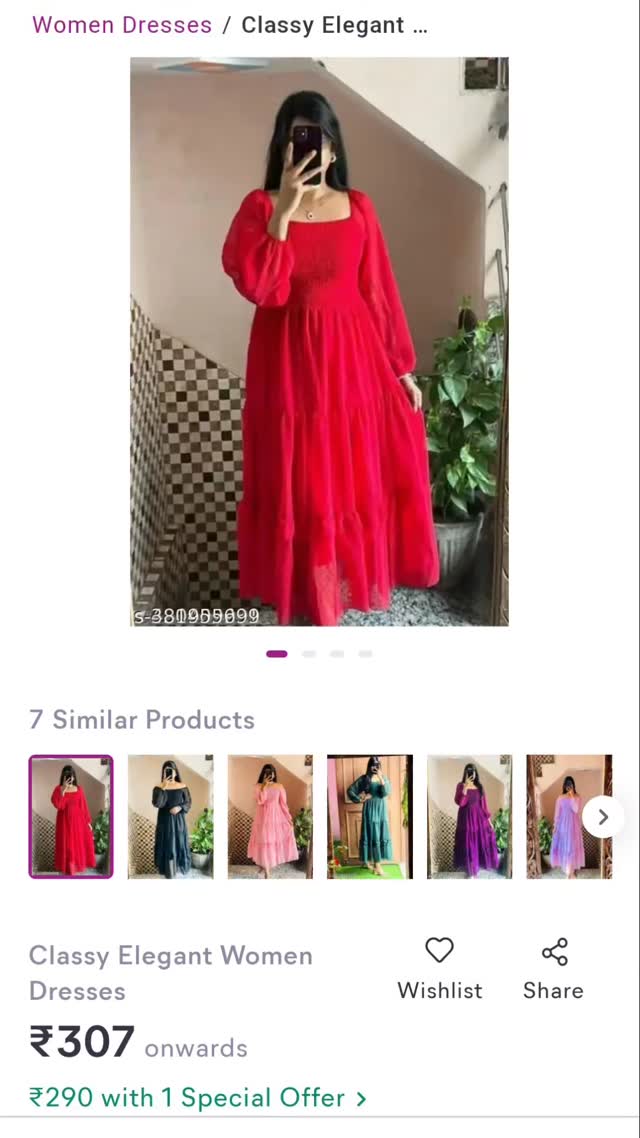Image resolution: width=640 pixels, height=1138 pixels.
Task: Select the lavender dress similar product
Action: pos(558,816)
